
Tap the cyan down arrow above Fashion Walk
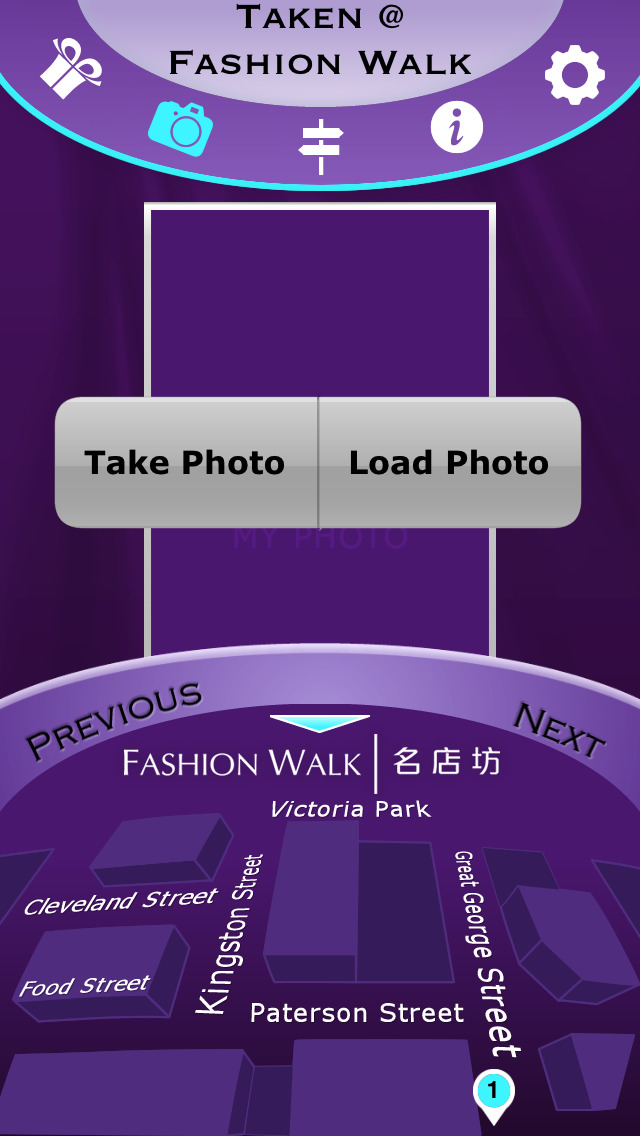[320, 723]
